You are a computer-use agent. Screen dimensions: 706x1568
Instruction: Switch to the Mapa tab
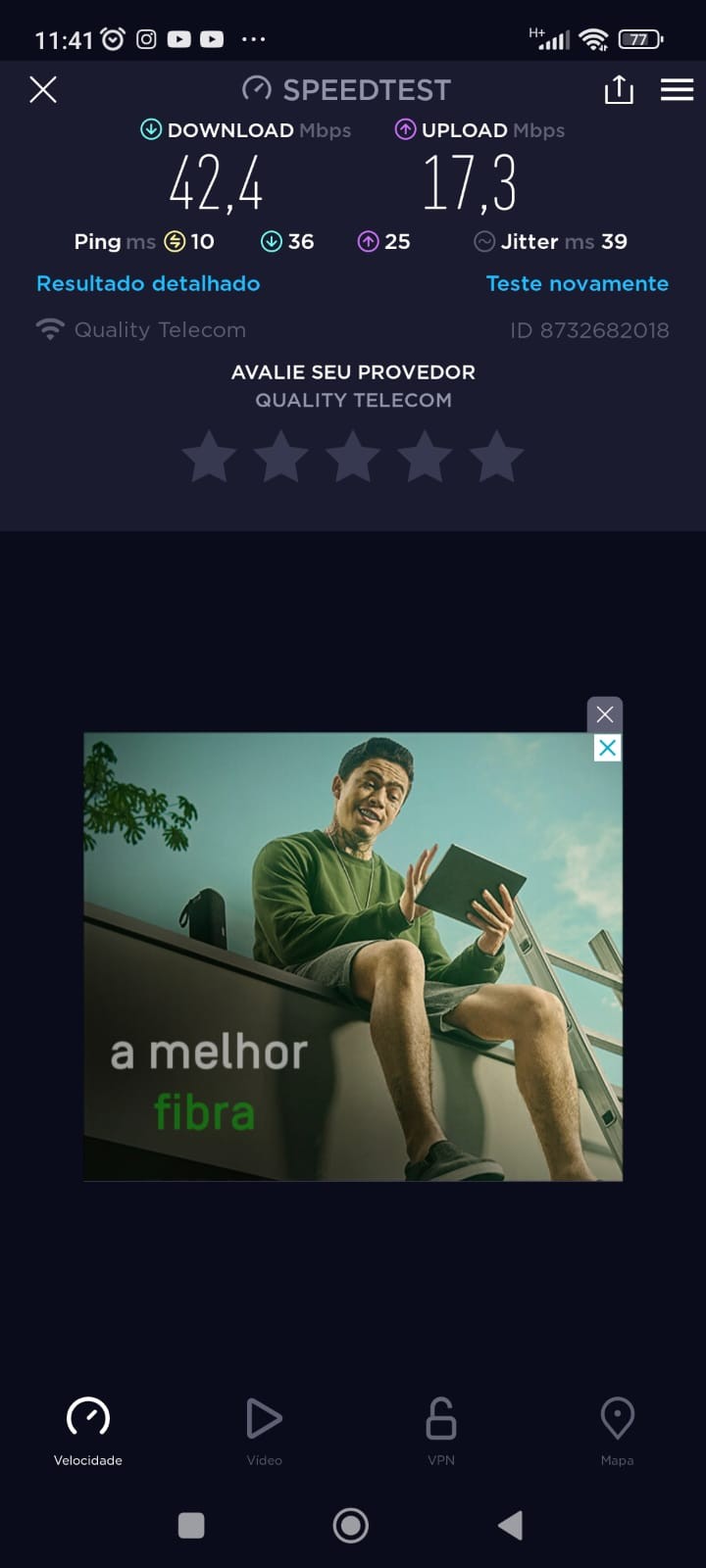pyautogui.click(x=617, y=1431)
